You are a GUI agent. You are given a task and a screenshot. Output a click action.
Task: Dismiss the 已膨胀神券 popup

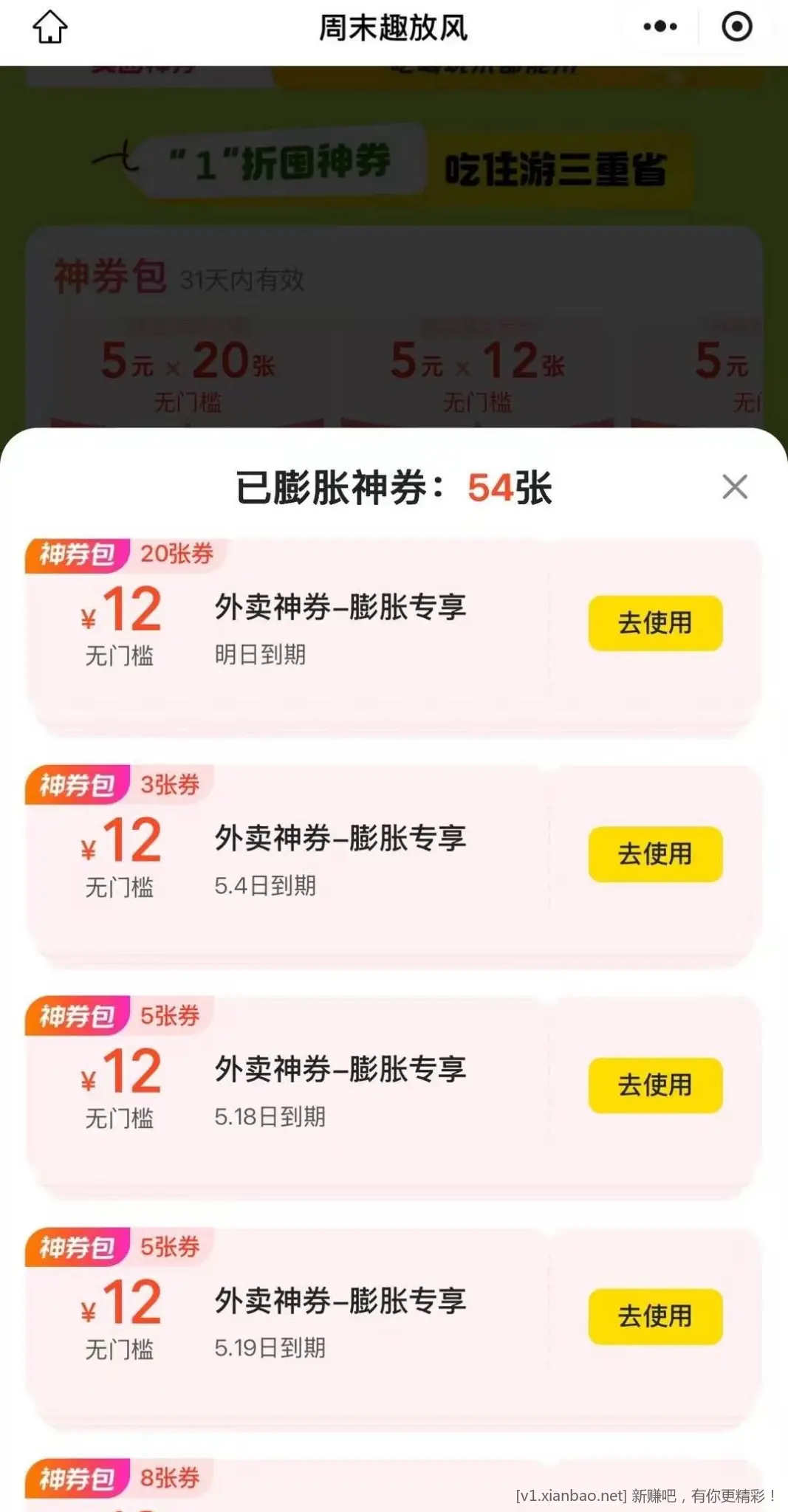[734, 487]
